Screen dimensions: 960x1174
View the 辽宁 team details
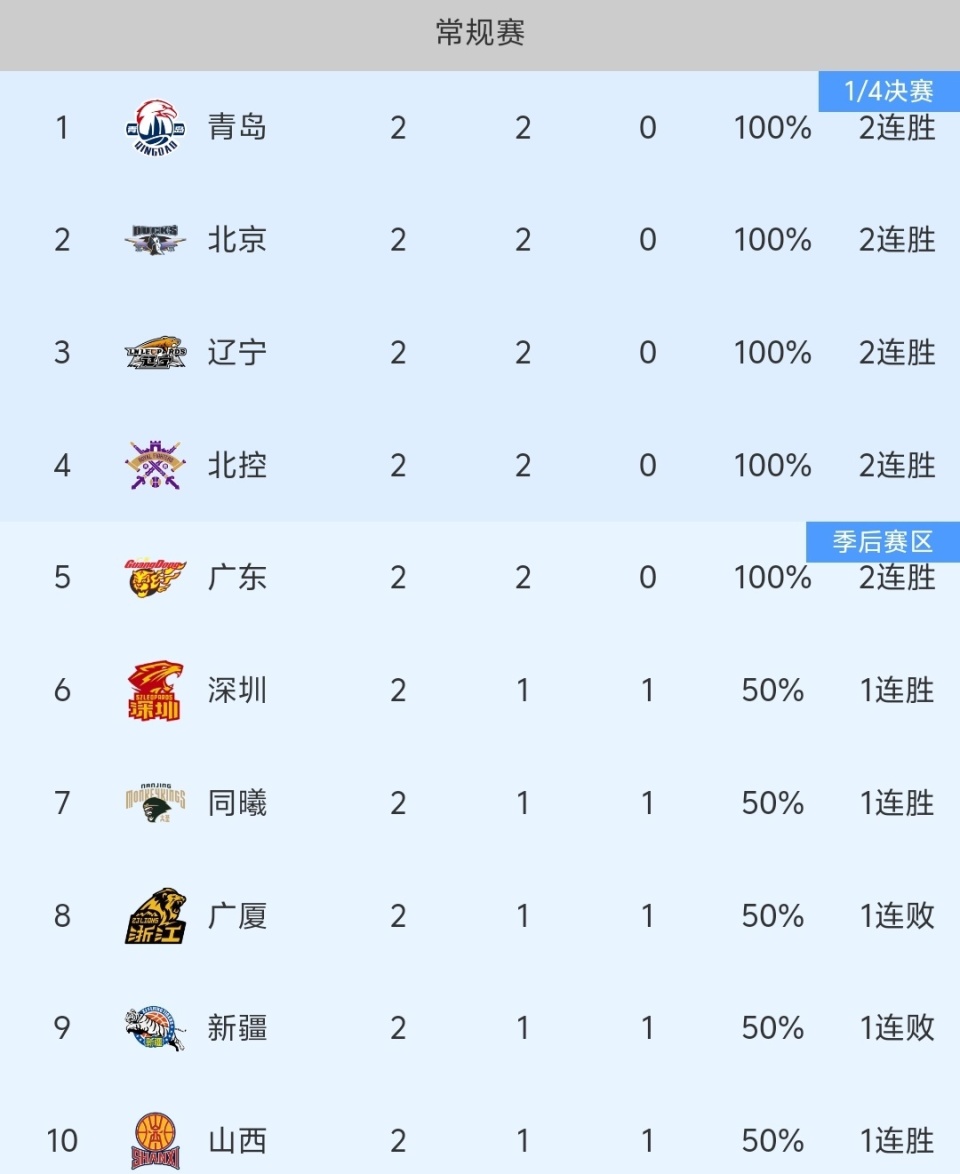point(237,353)
